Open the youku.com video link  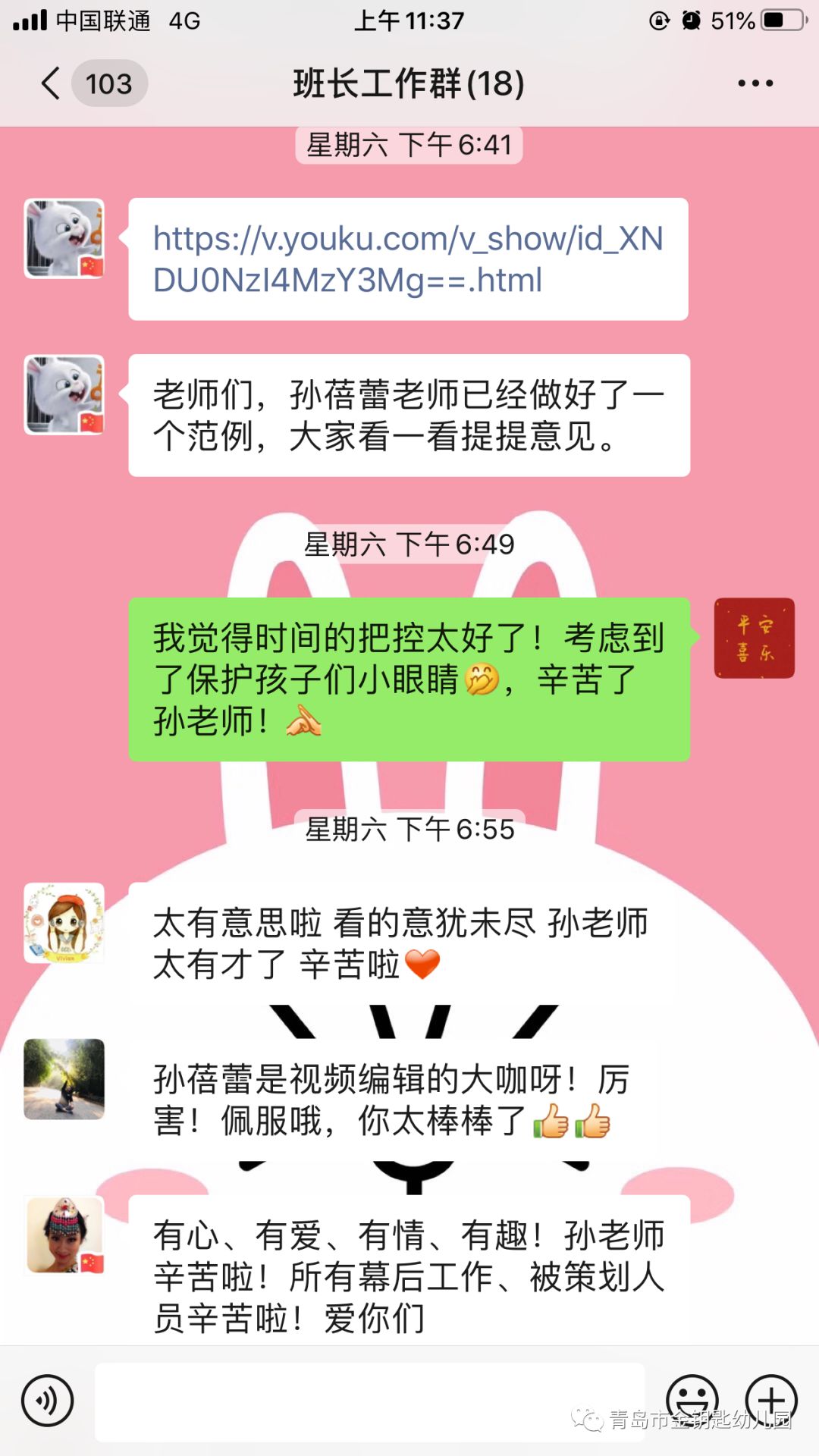pos(408,259)
